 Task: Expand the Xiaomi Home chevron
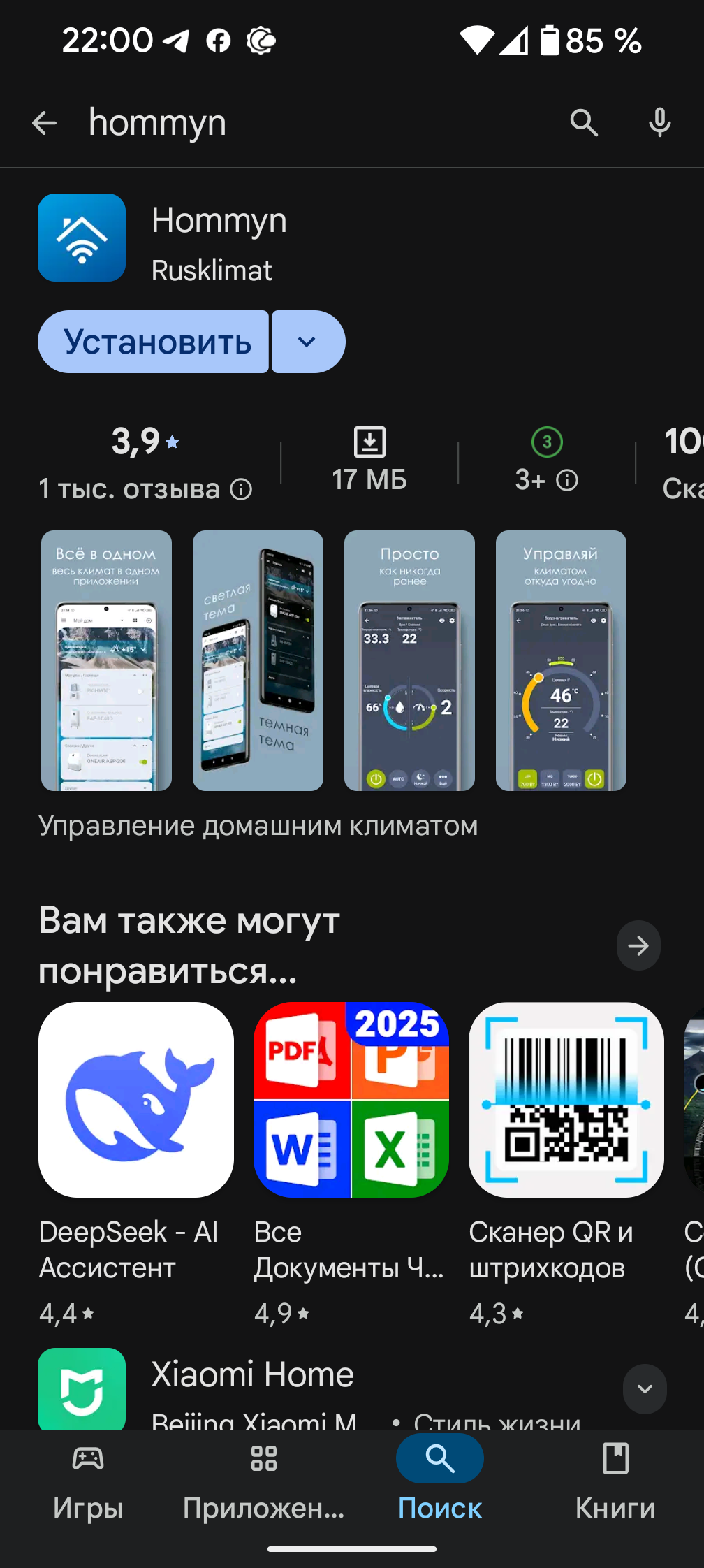click(645, 1389)
